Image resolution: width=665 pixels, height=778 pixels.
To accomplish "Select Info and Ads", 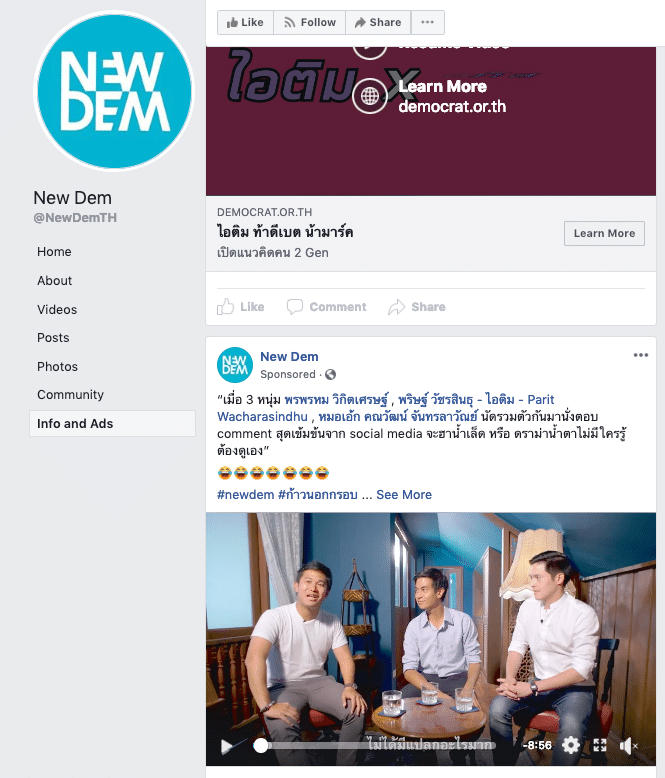I will click(x=75, y=424).
